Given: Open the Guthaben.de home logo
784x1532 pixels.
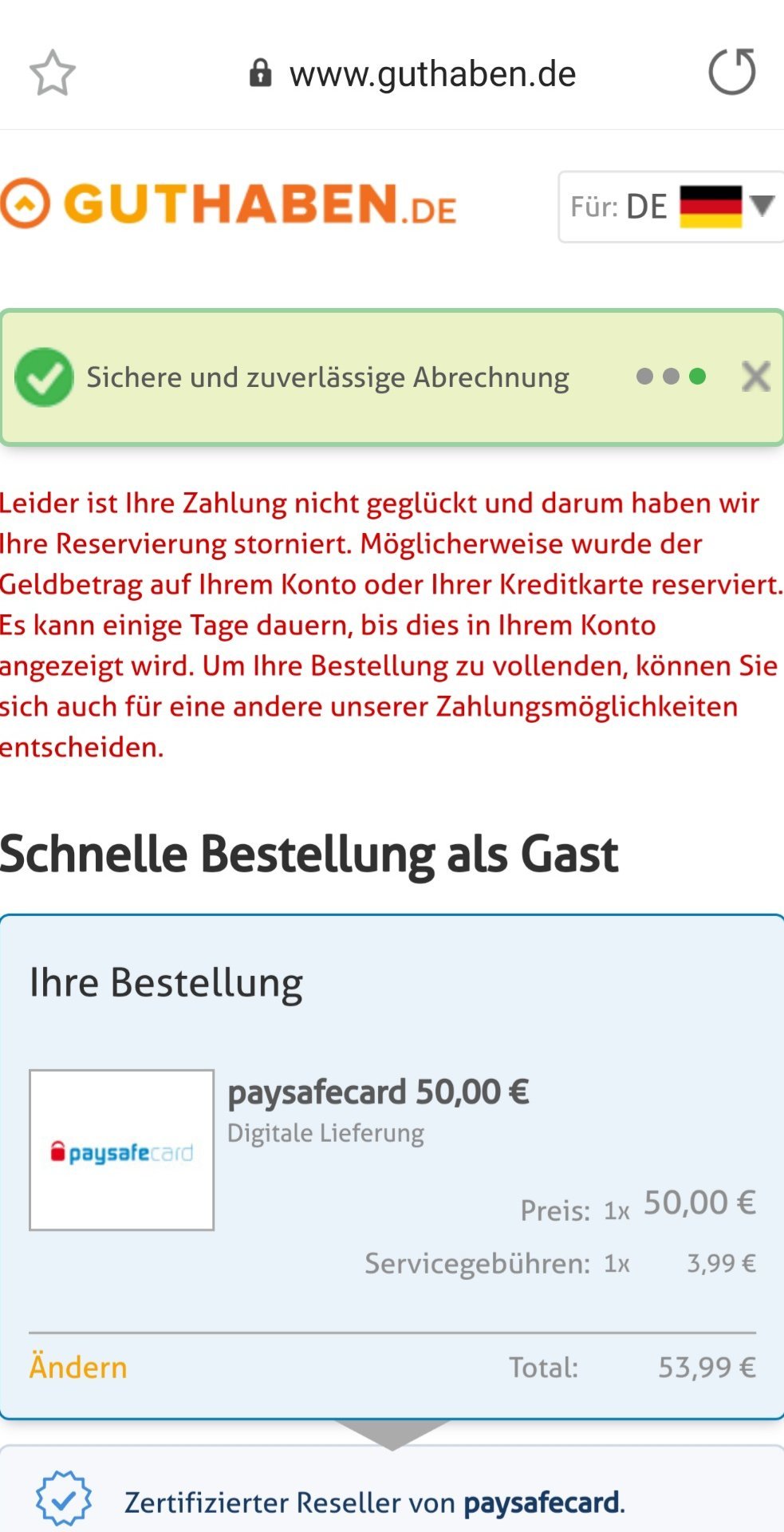Looking at the screenshot, I should [x=229, y=203].
